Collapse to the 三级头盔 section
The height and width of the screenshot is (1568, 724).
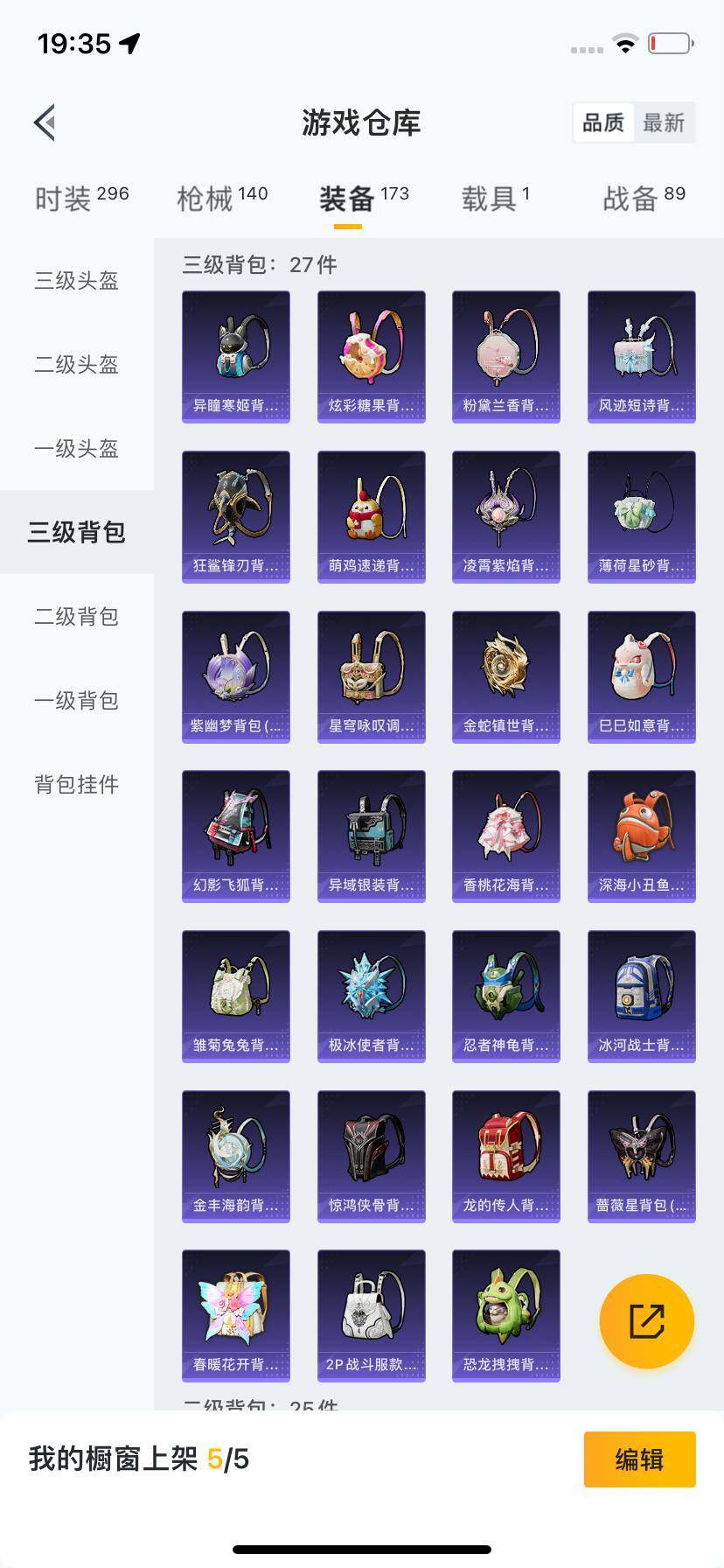point(76,281)
